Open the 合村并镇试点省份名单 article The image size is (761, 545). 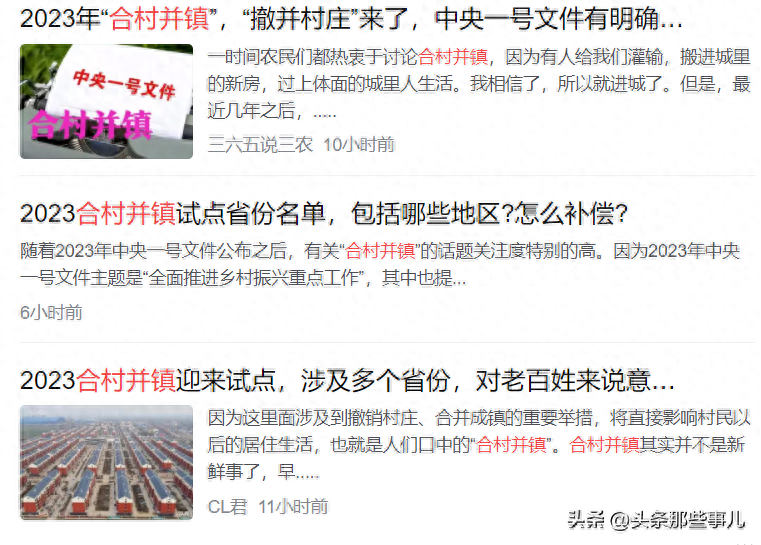[x=323, y=213]
